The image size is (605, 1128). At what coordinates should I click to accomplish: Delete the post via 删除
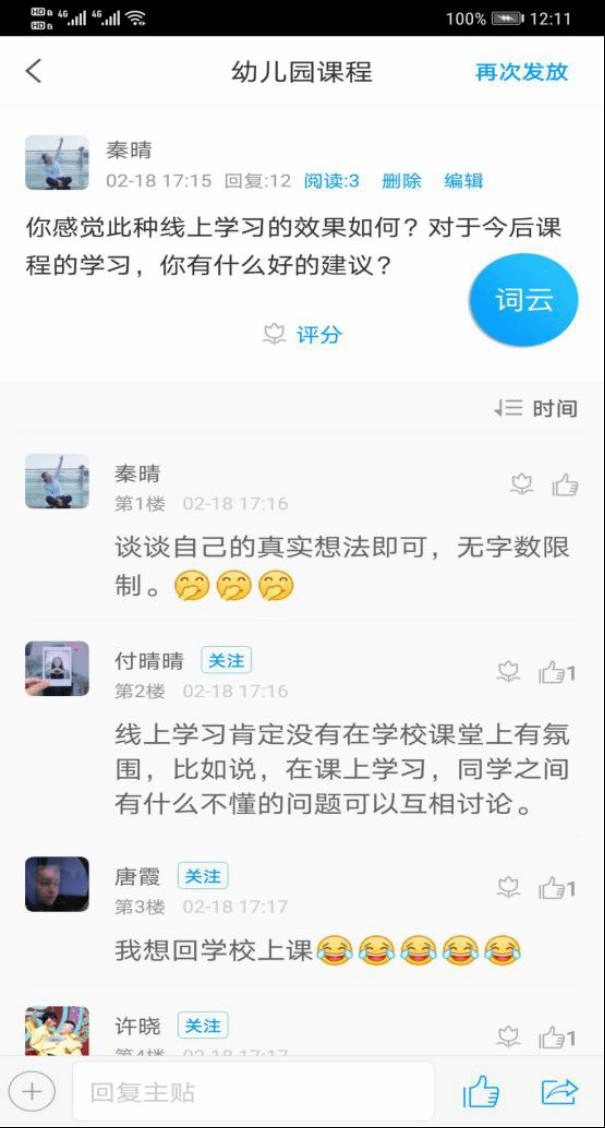[x=401, y=181]
